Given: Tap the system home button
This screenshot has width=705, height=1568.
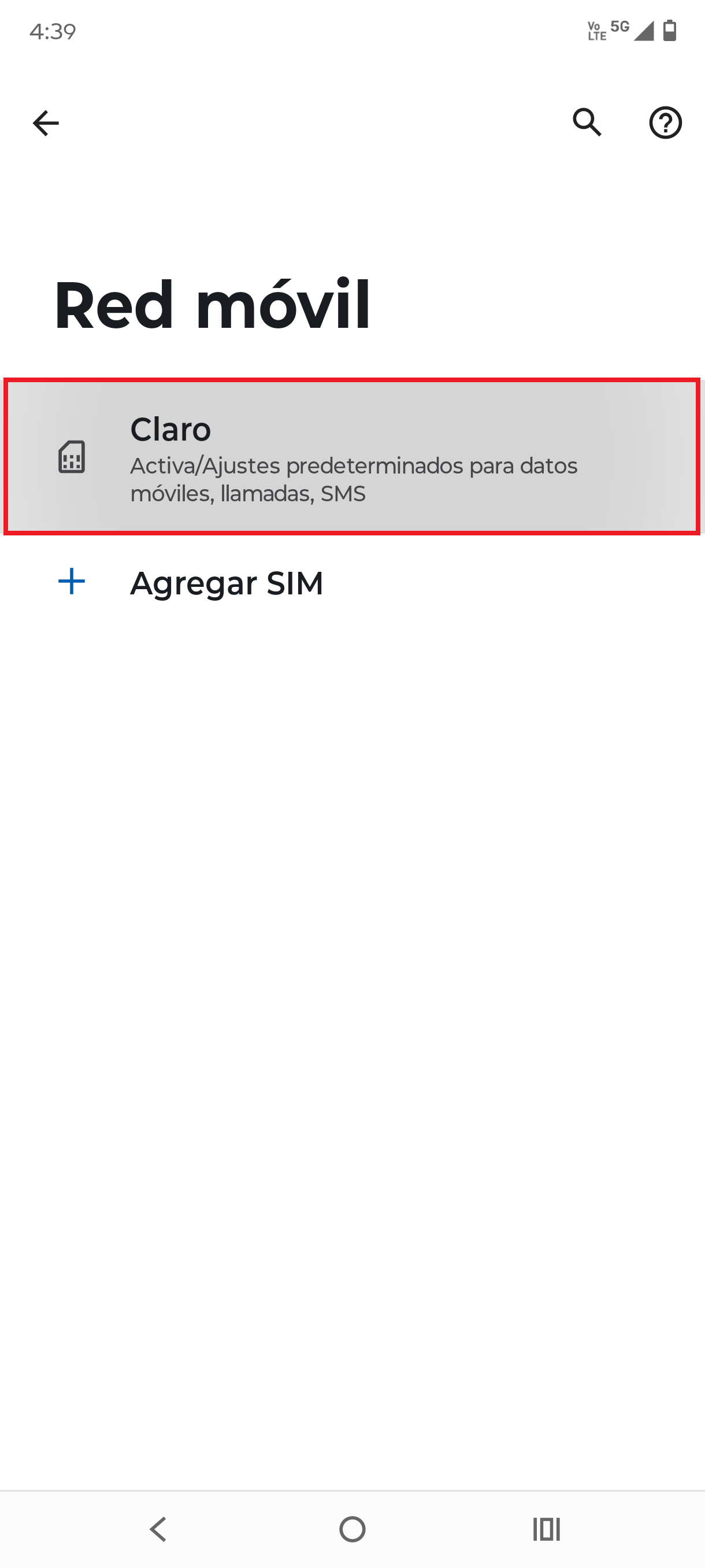Looking at the screenshot, I should click(x=352, y=1529).
